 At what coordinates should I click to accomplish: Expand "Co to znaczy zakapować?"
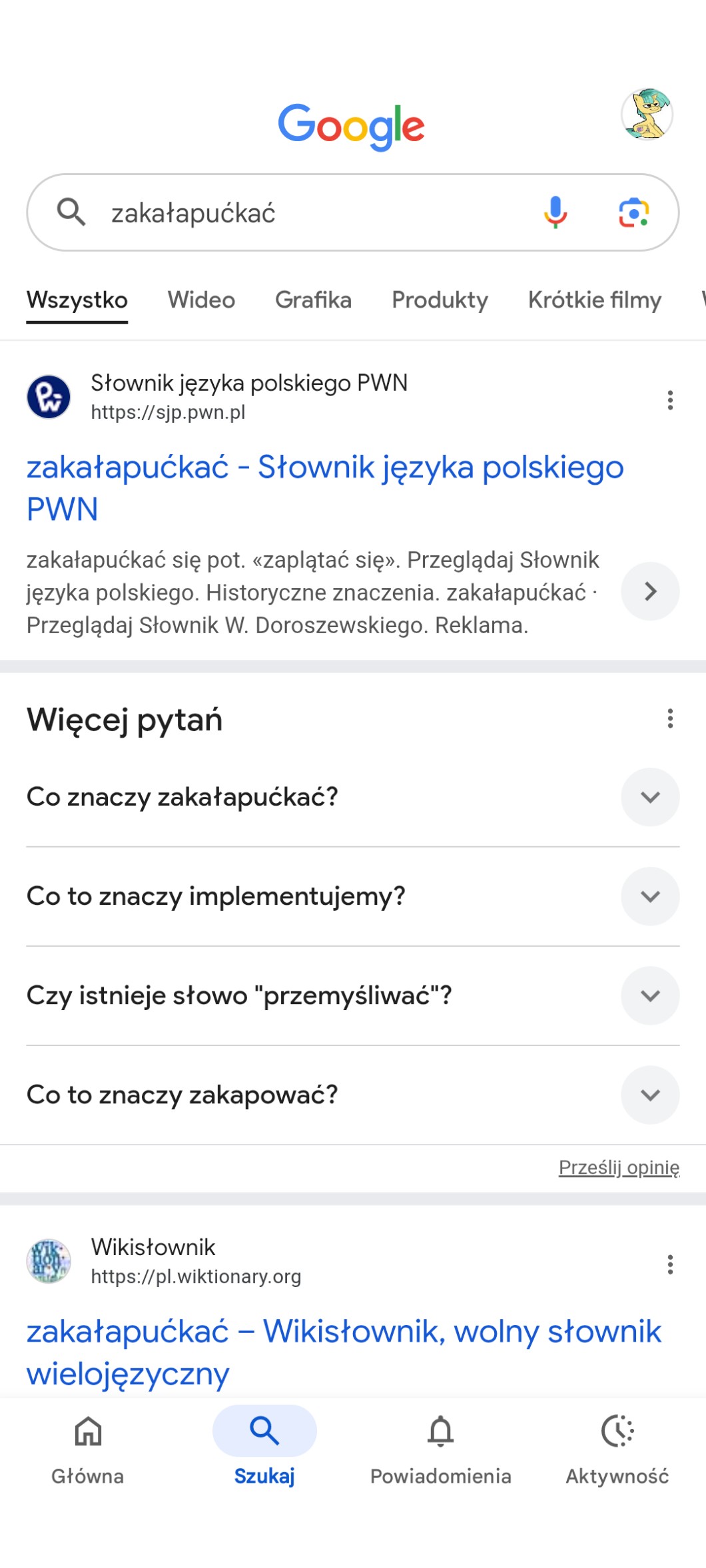coord(650,1095)
